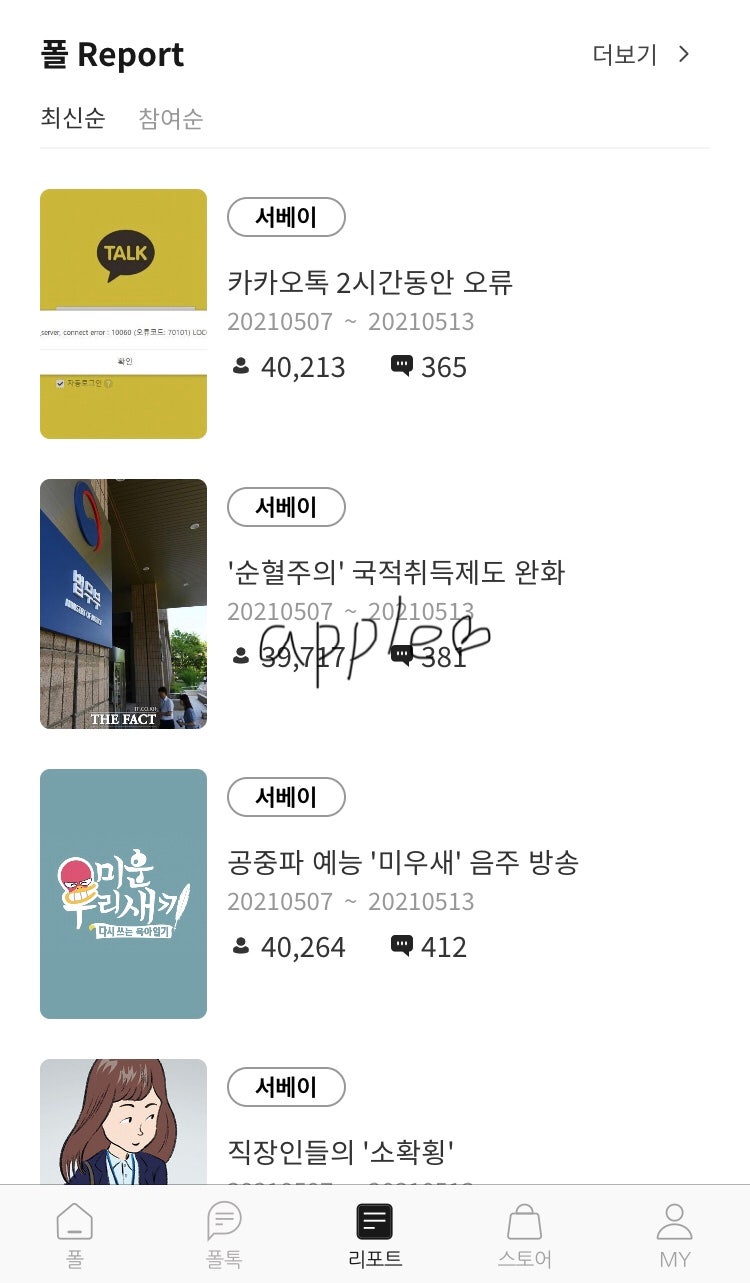Click the participant icon showing 40,213

coord(241,366)
